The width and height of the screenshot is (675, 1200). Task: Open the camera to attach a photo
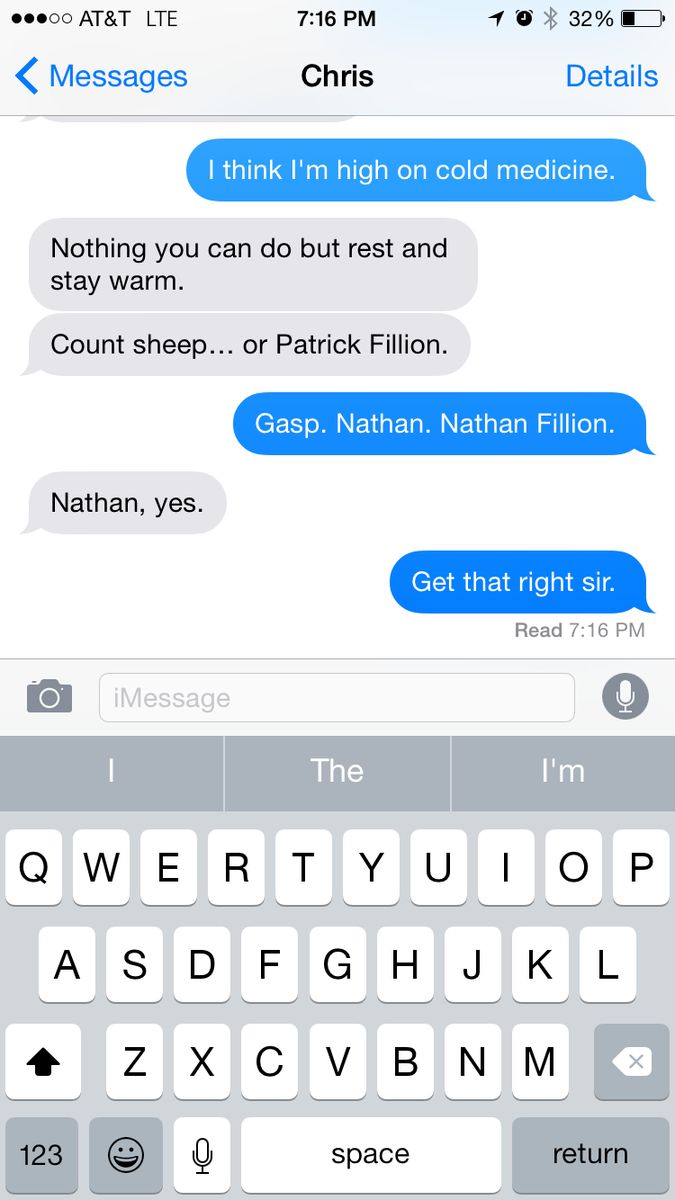[49, 696]
